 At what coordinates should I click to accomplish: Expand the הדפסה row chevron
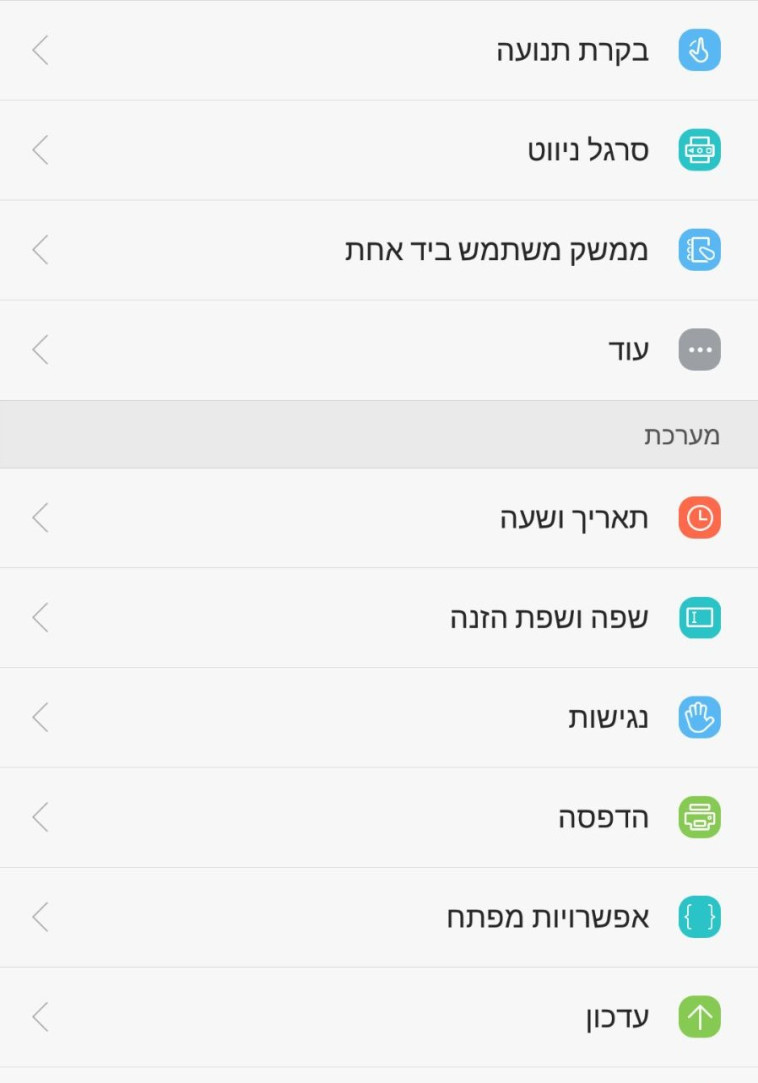click(x=40, y=817)
